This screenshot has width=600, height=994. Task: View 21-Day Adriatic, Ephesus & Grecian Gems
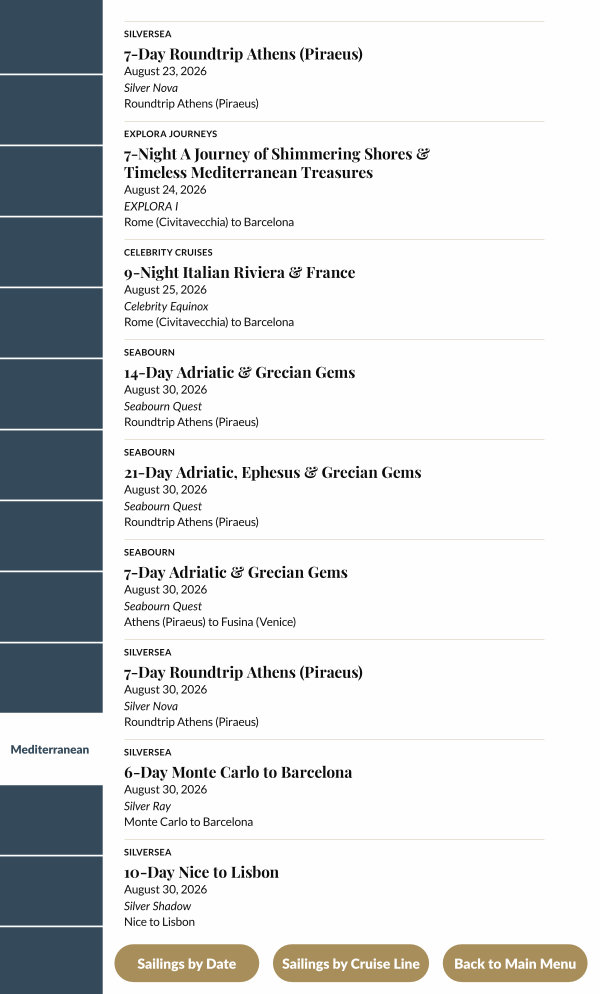coord(272,472)
